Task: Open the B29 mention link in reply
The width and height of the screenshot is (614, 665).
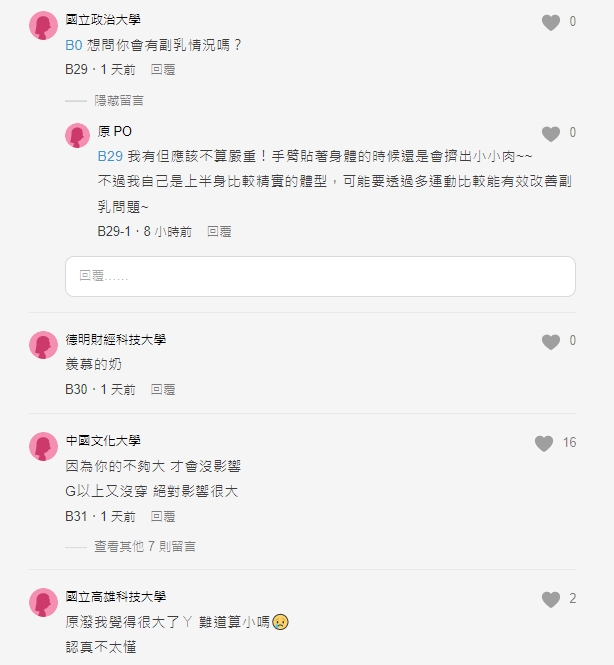Action: pos(110,157)
